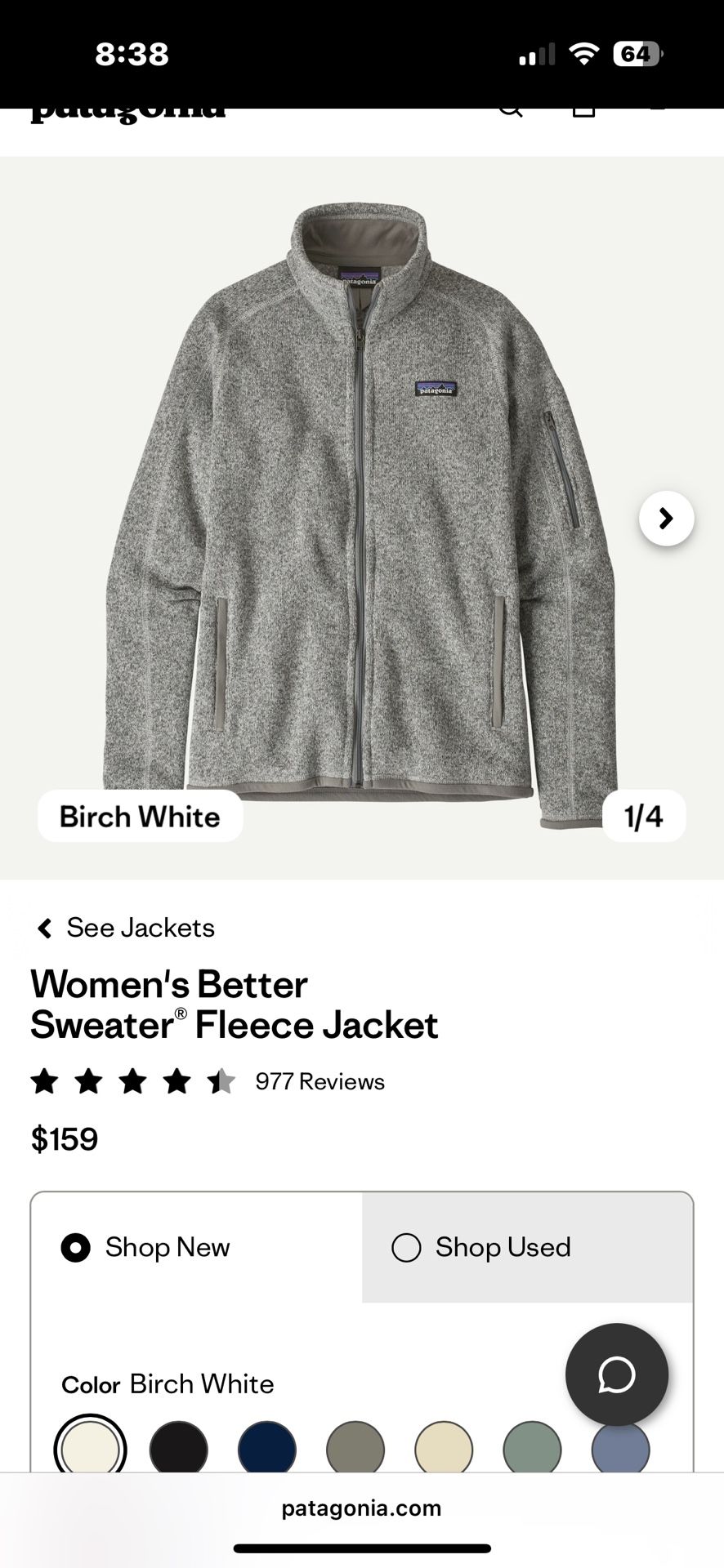This screenshot has height=1568, width=724.
Task: Open the search icon in the header
Action: pos(509,109)
